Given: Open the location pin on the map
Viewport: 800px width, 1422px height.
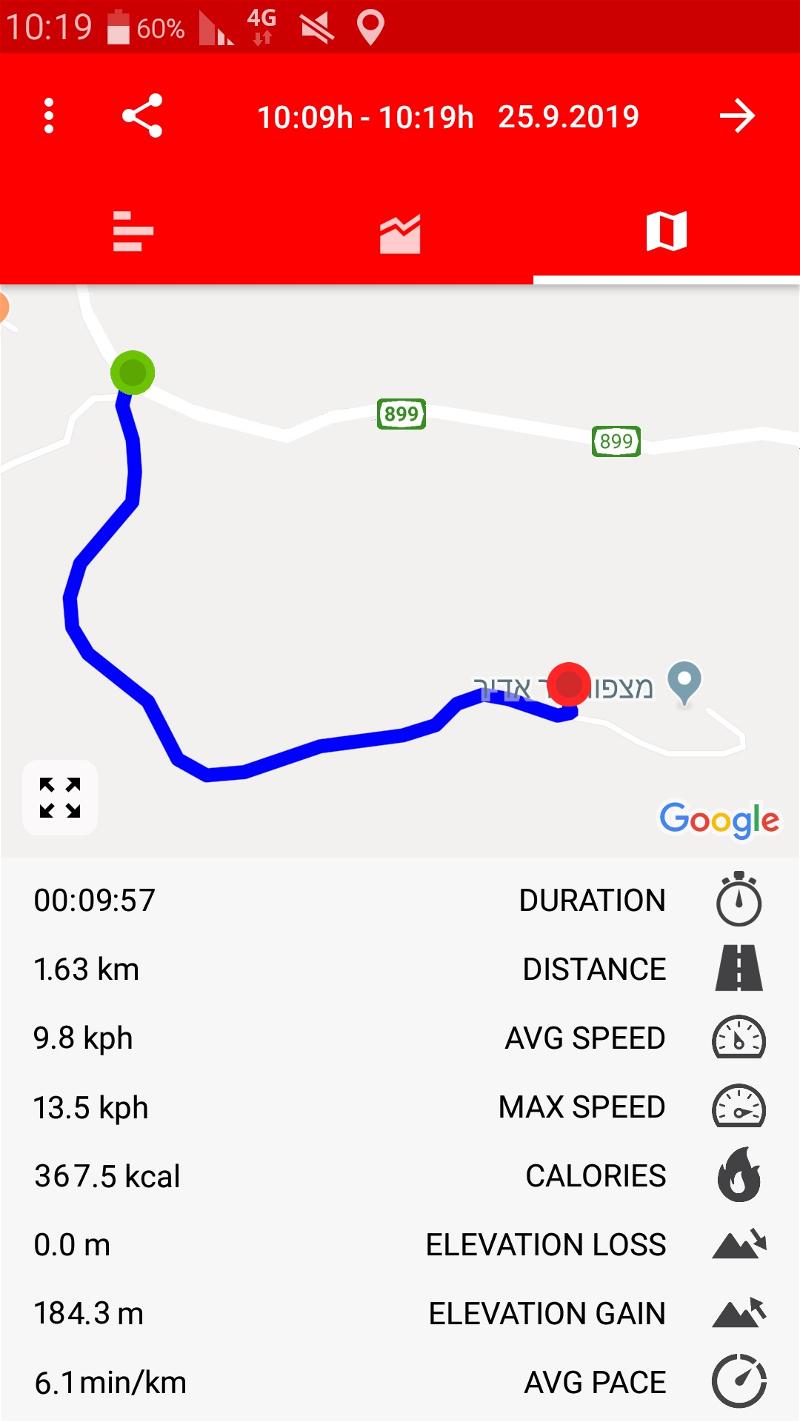Looking at the screenshot, I should click(684, 685).
